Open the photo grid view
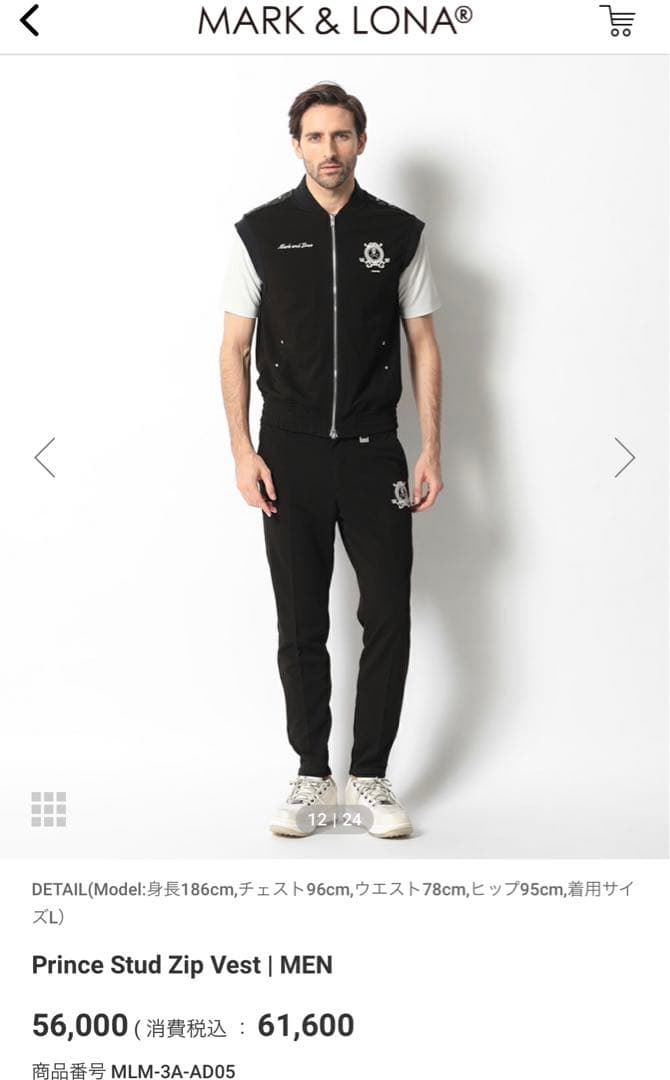Screen dimensions: 670x1080 49,808
